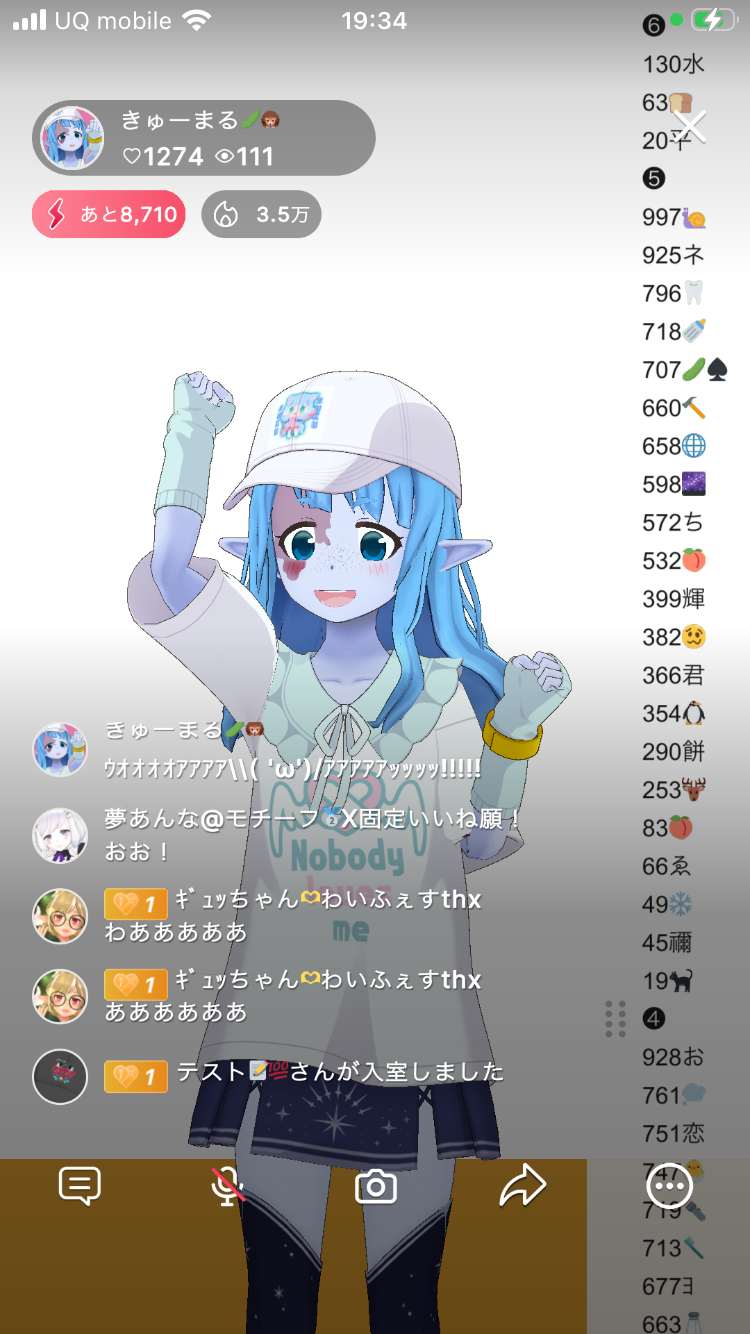Close the live stream view
Screen dimensions: 750x1334
pyautogui.click(x=690, y=126)
